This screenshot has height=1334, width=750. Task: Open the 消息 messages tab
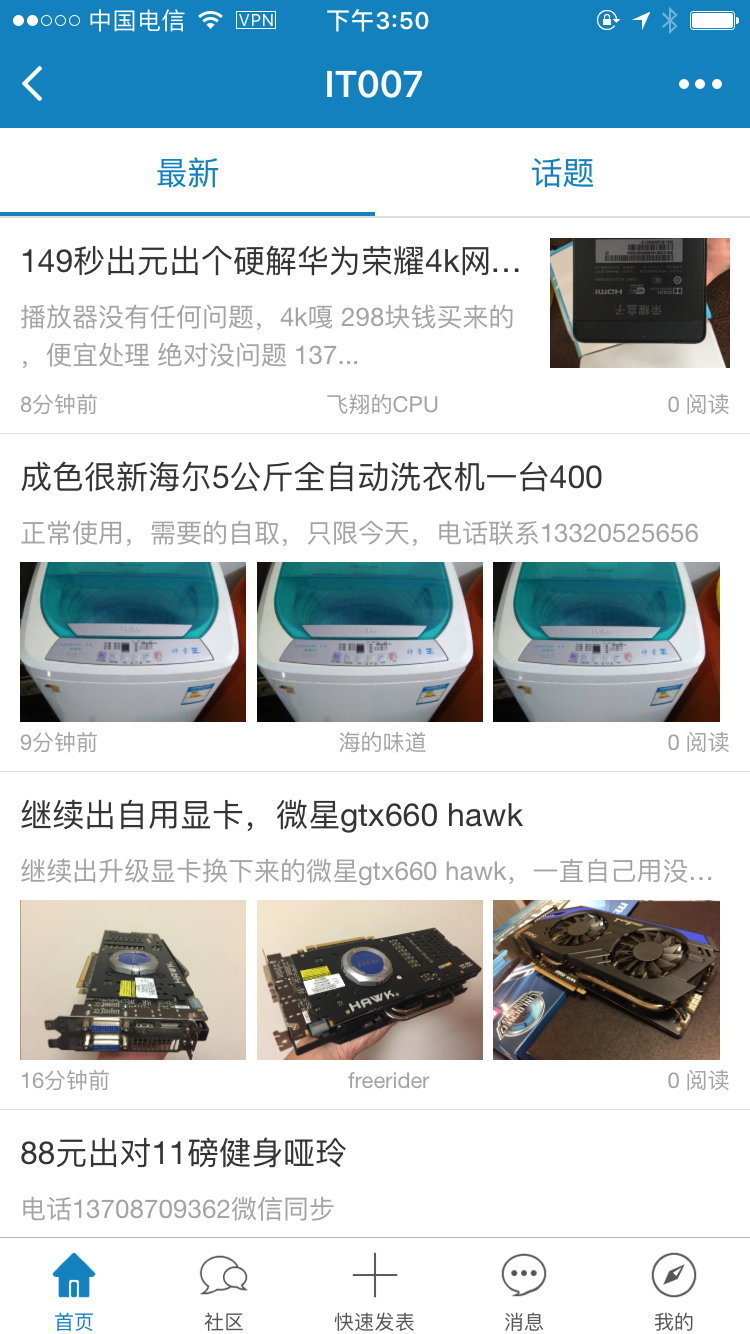524,1291
